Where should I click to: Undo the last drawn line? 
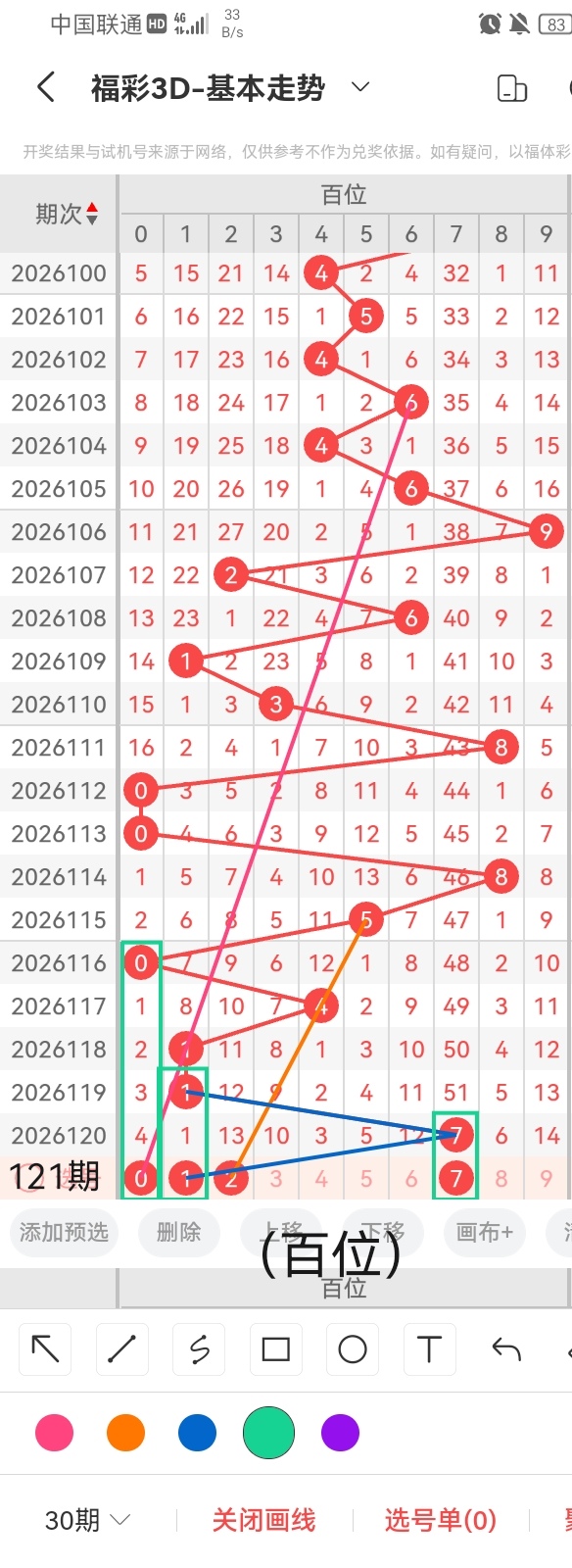coord(506,1349)
